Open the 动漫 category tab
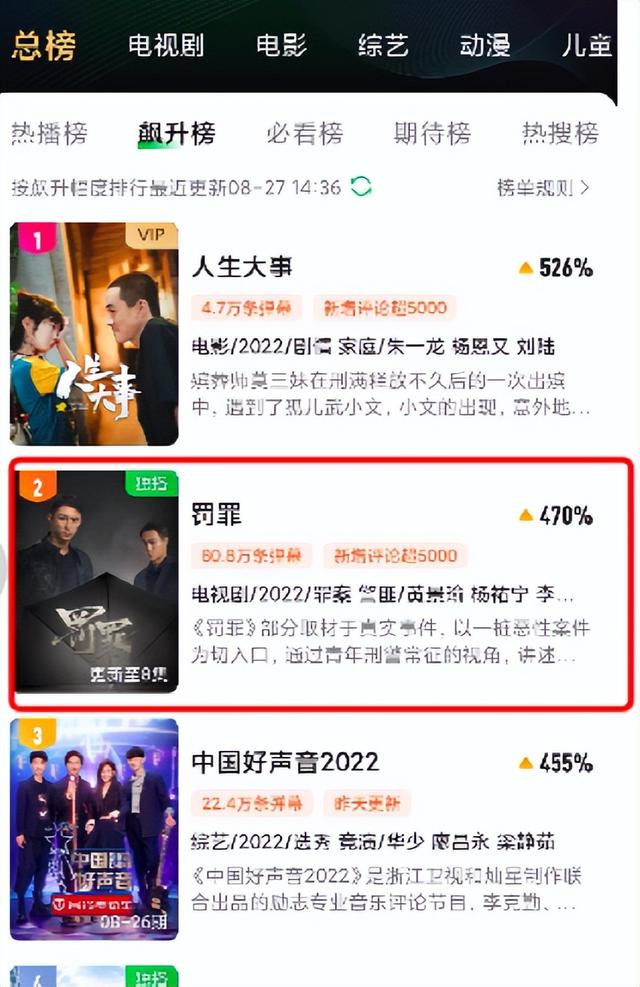The height and width of the screenshot is (987, 640). click(485, 45)
